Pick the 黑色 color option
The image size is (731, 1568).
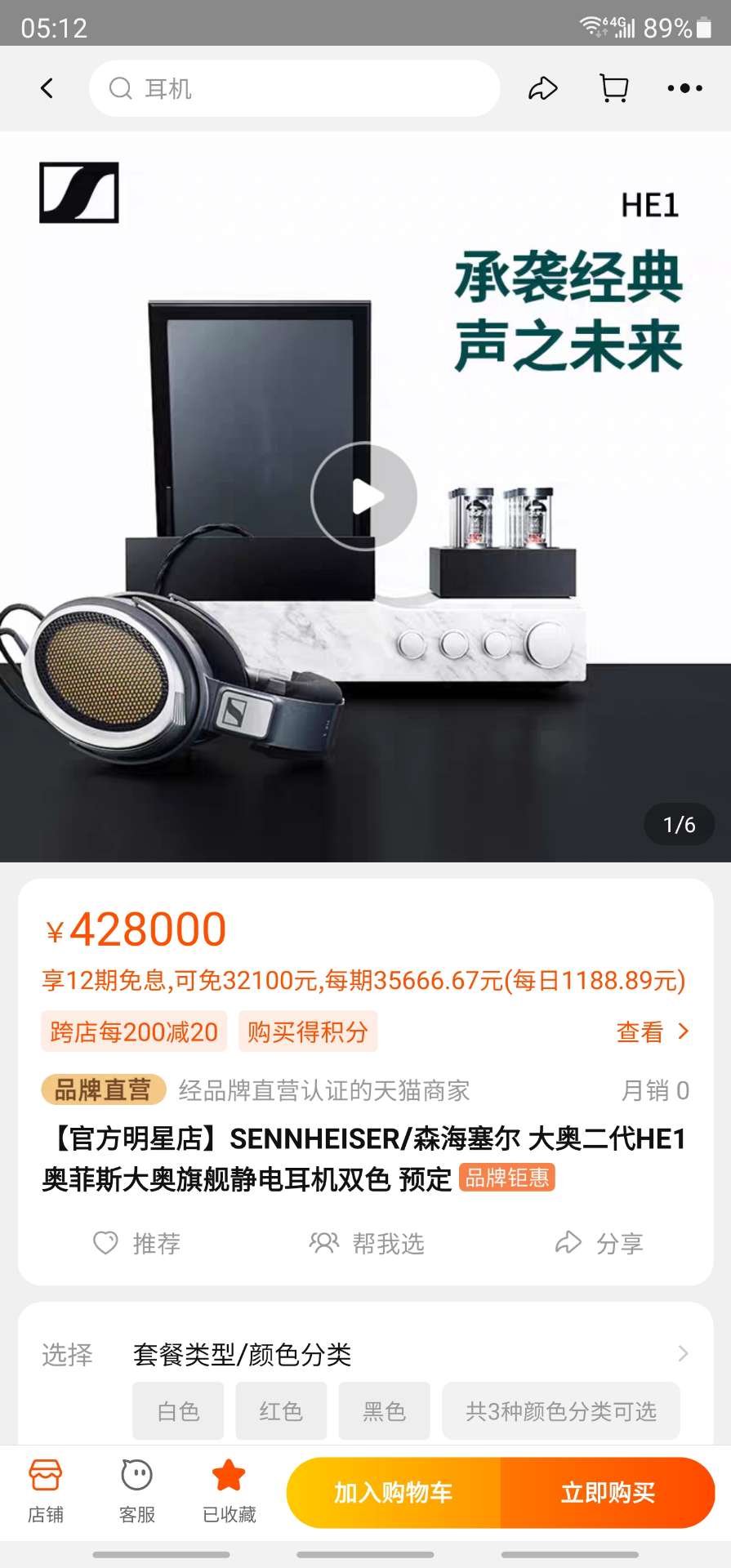point(384,1411)
